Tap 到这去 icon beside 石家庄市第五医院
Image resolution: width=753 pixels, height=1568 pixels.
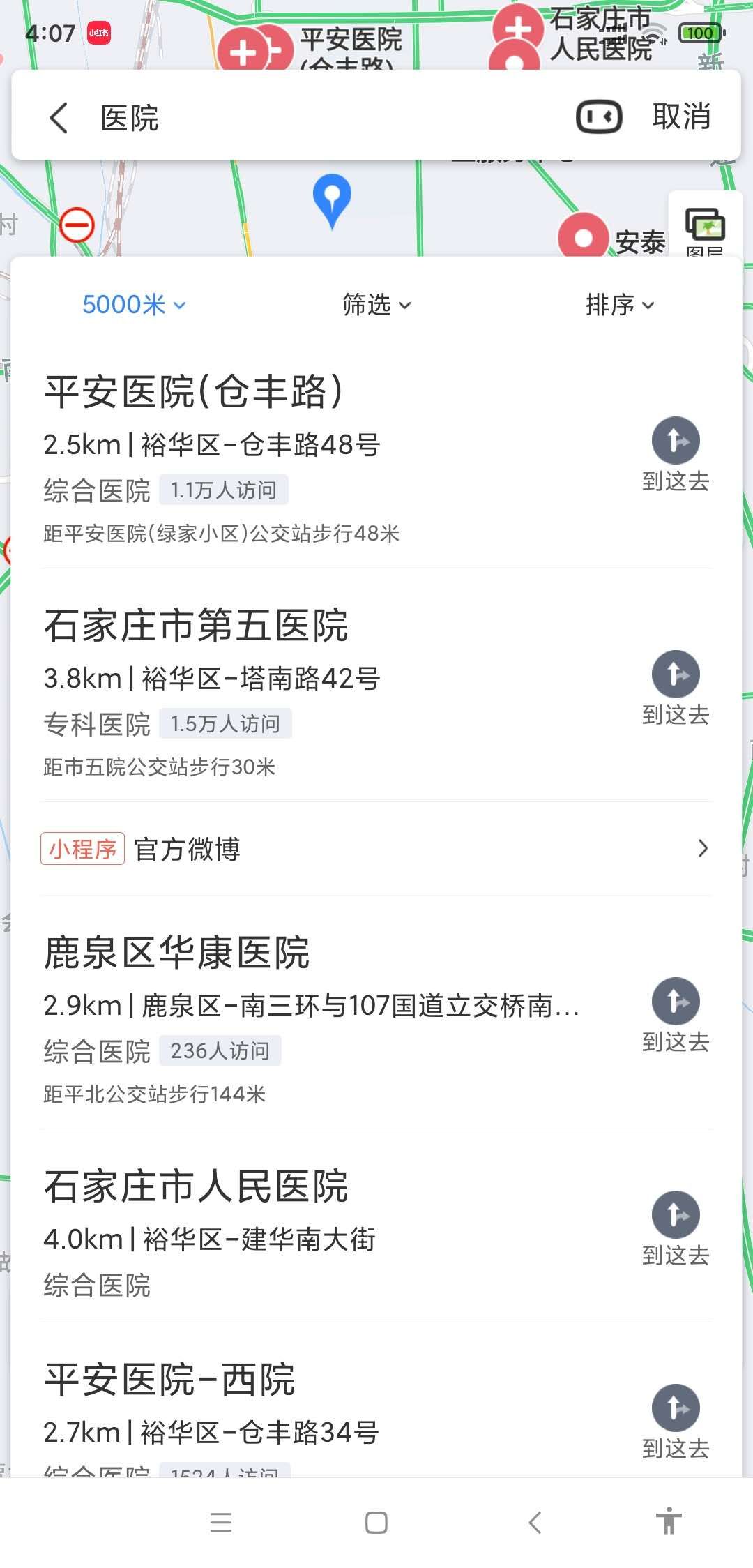(x=674, y=674)
